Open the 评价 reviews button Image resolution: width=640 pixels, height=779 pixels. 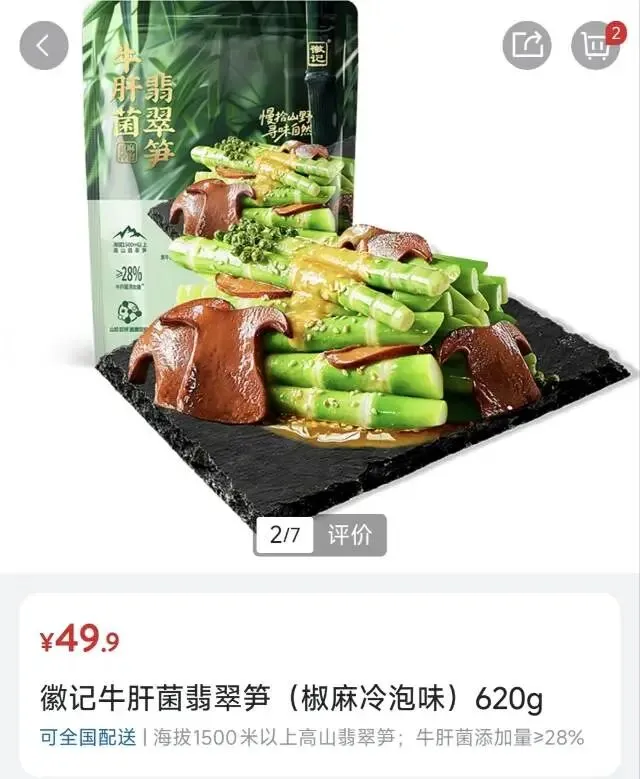[x=350, y=535]
